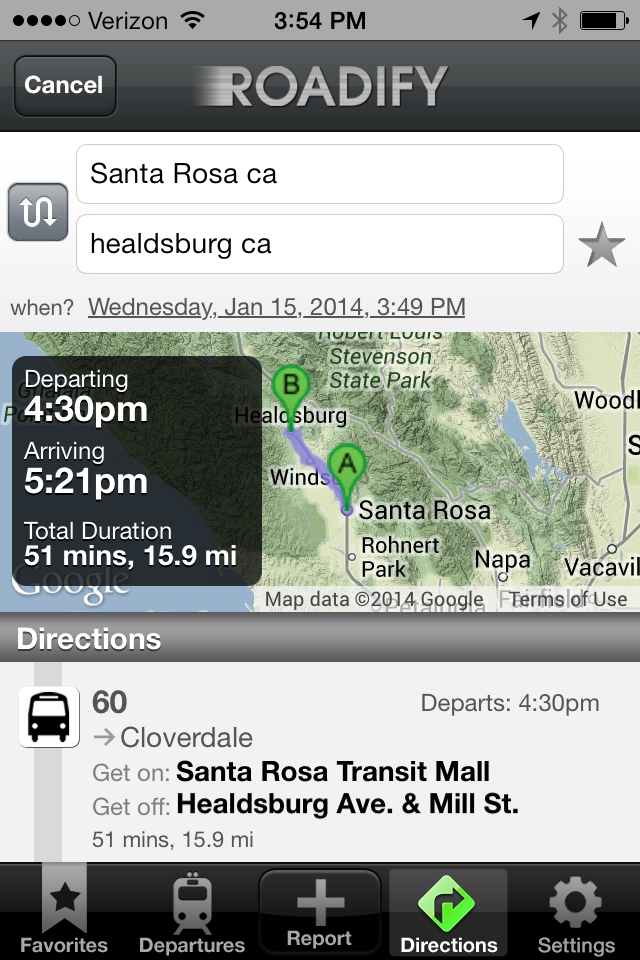Switch to the Departures tab
This screenshot has width=640, height=960.
coord(192,911)
